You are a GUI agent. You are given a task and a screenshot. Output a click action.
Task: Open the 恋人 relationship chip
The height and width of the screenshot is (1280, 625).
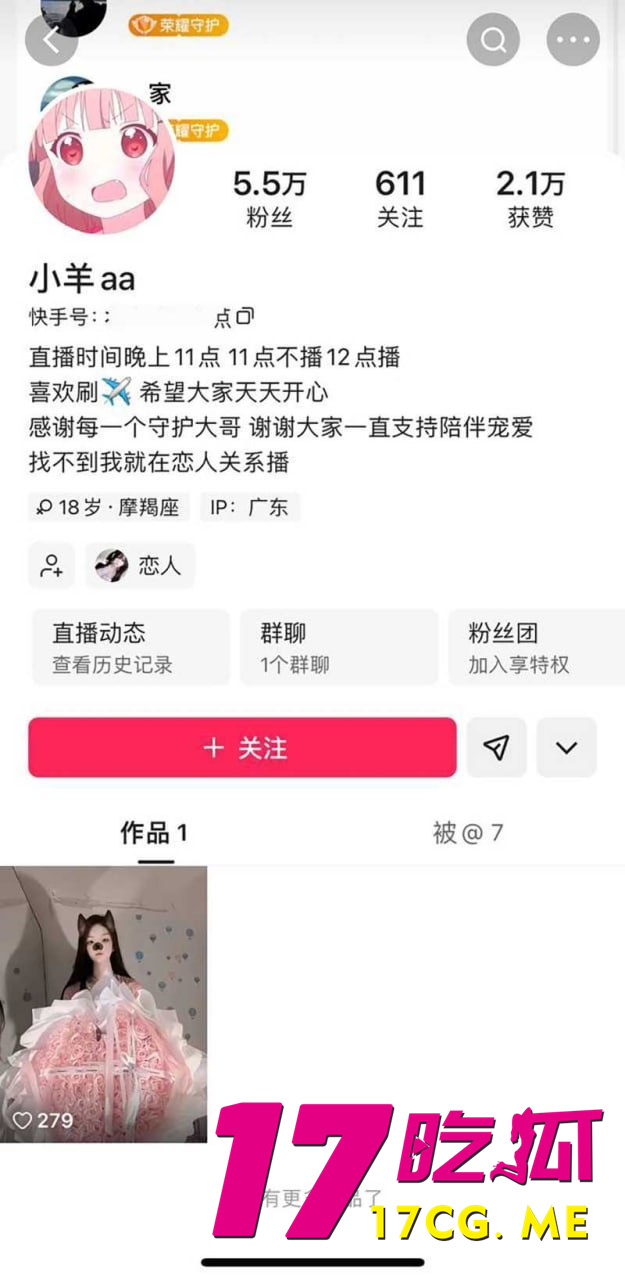point(140,565)
